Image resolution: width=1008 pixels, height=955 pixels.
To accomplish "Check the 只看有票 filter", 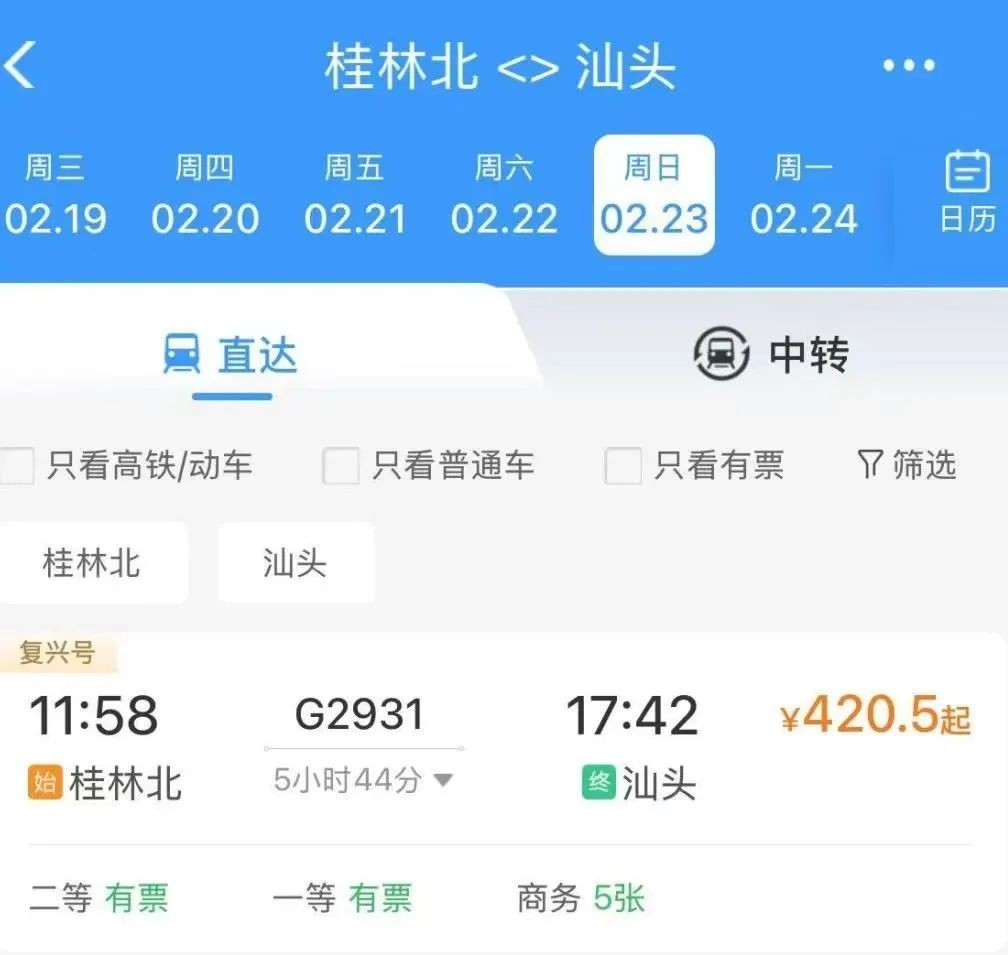I will pos(622,465).
